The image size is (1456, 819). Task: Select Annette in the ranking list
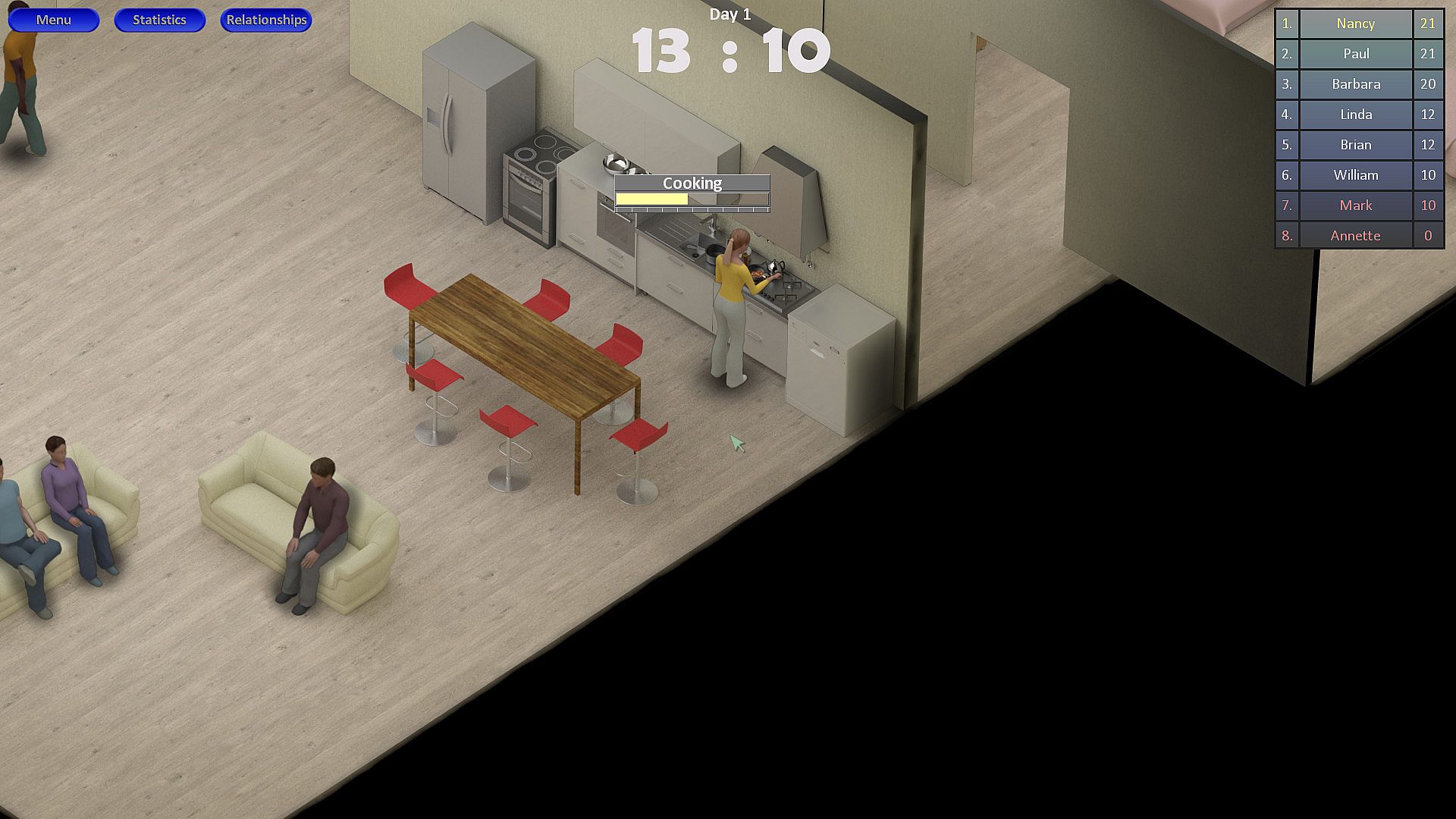(x=1355, y=236)
